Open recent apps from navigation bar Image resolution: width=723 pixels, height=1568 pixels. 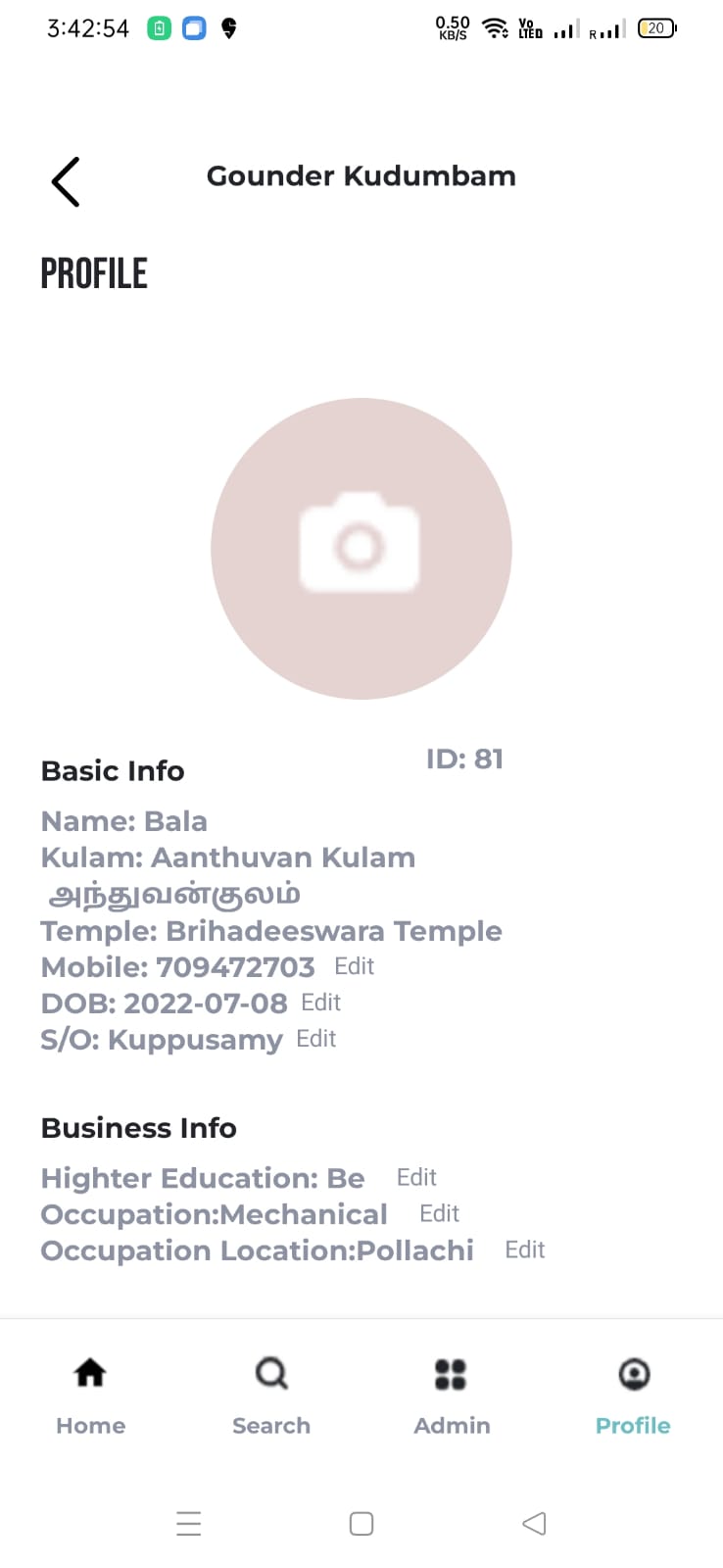click(x=189, y=1524)
